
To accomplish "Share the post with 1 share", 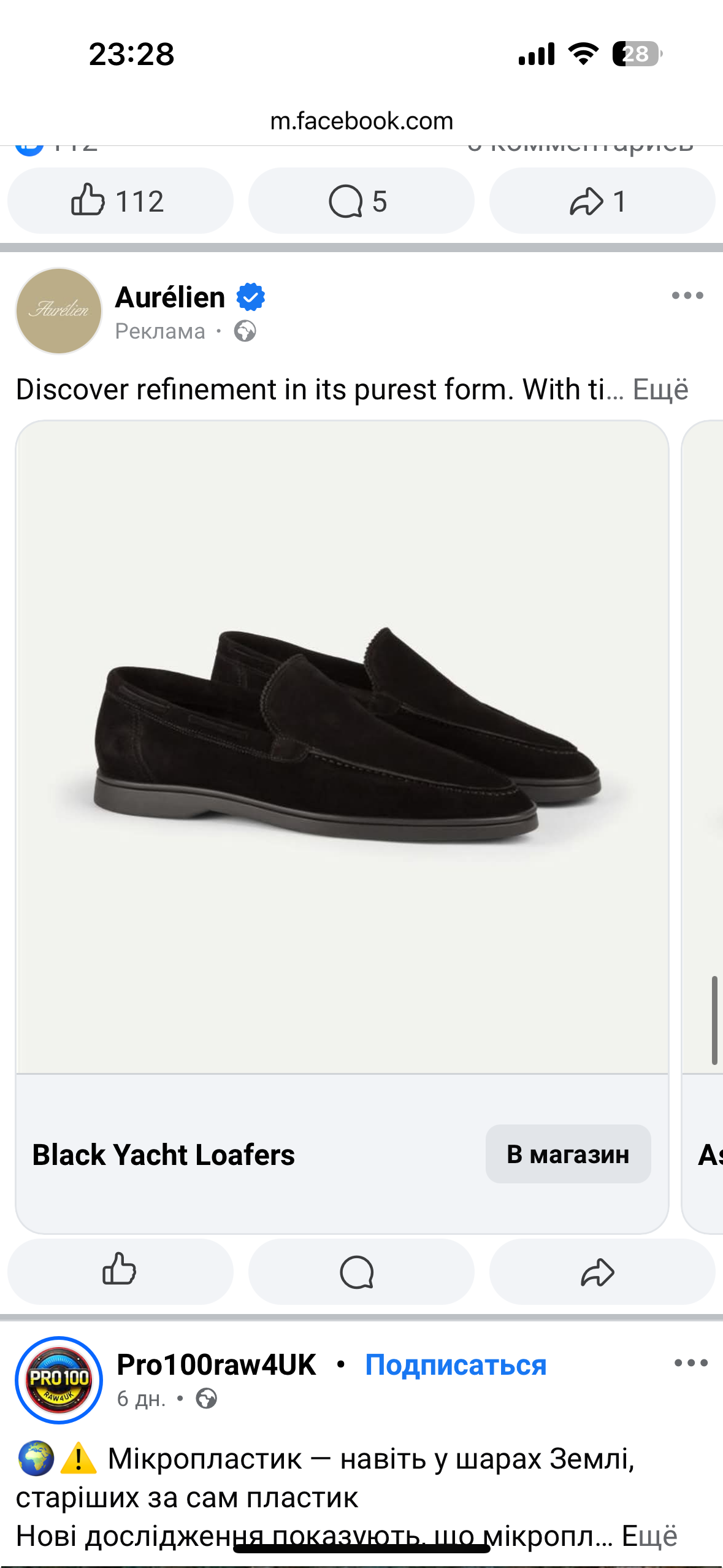I will coord(602,201).
